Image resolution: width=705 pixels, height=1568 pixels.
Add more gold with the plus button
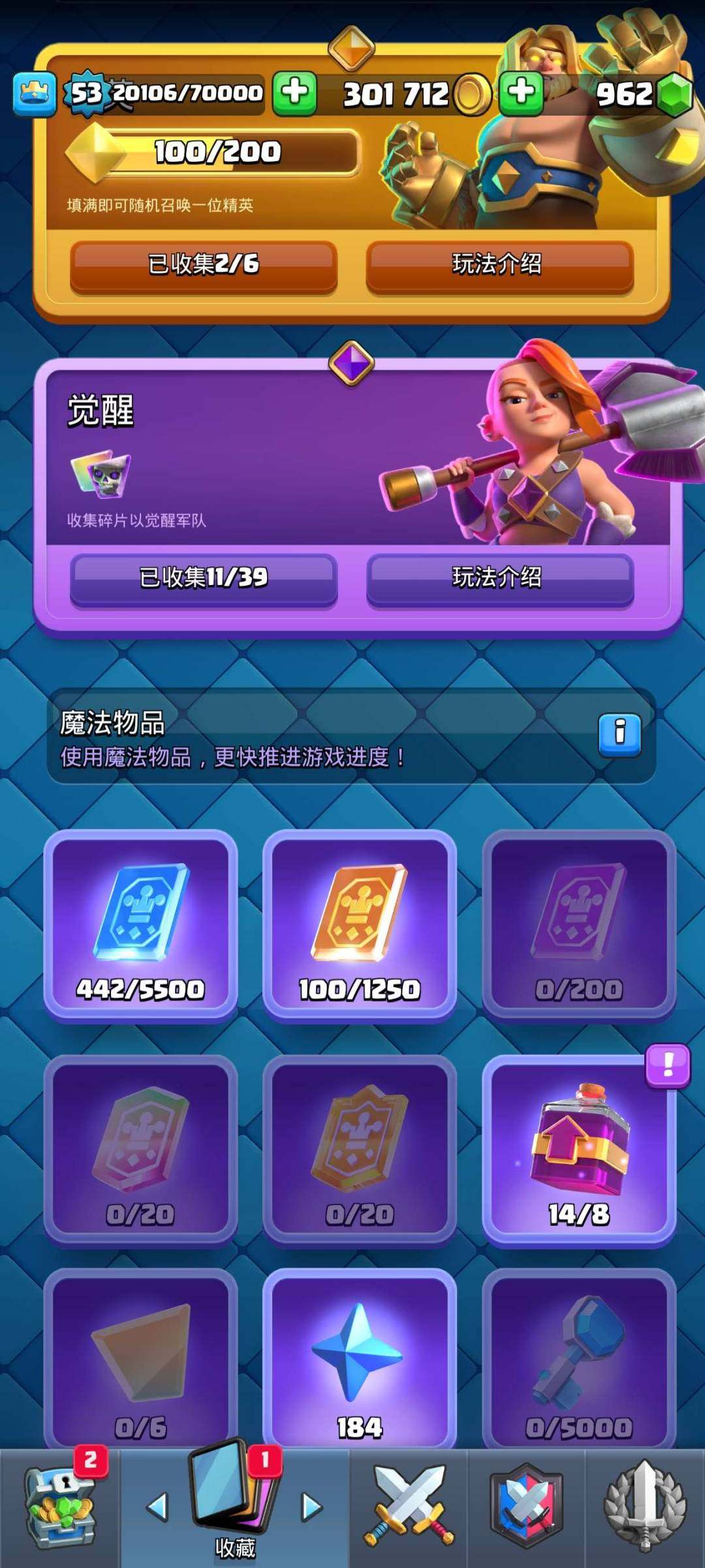(521, 93)
